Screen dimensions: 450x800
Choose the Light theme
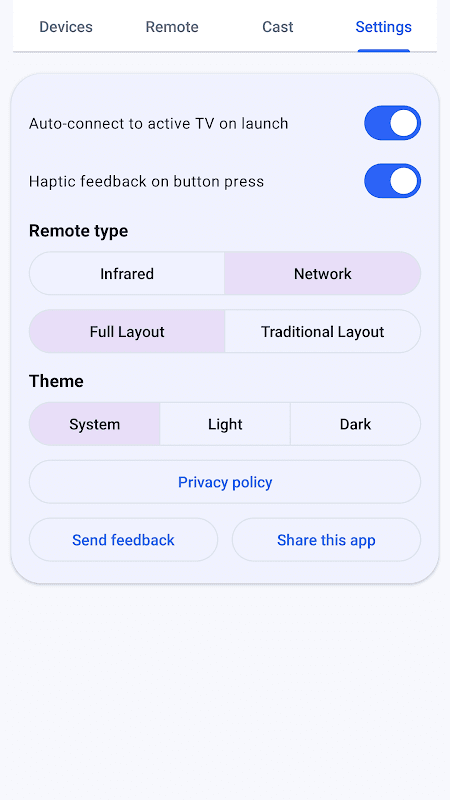pyautogui.click(x=225, y=424)
